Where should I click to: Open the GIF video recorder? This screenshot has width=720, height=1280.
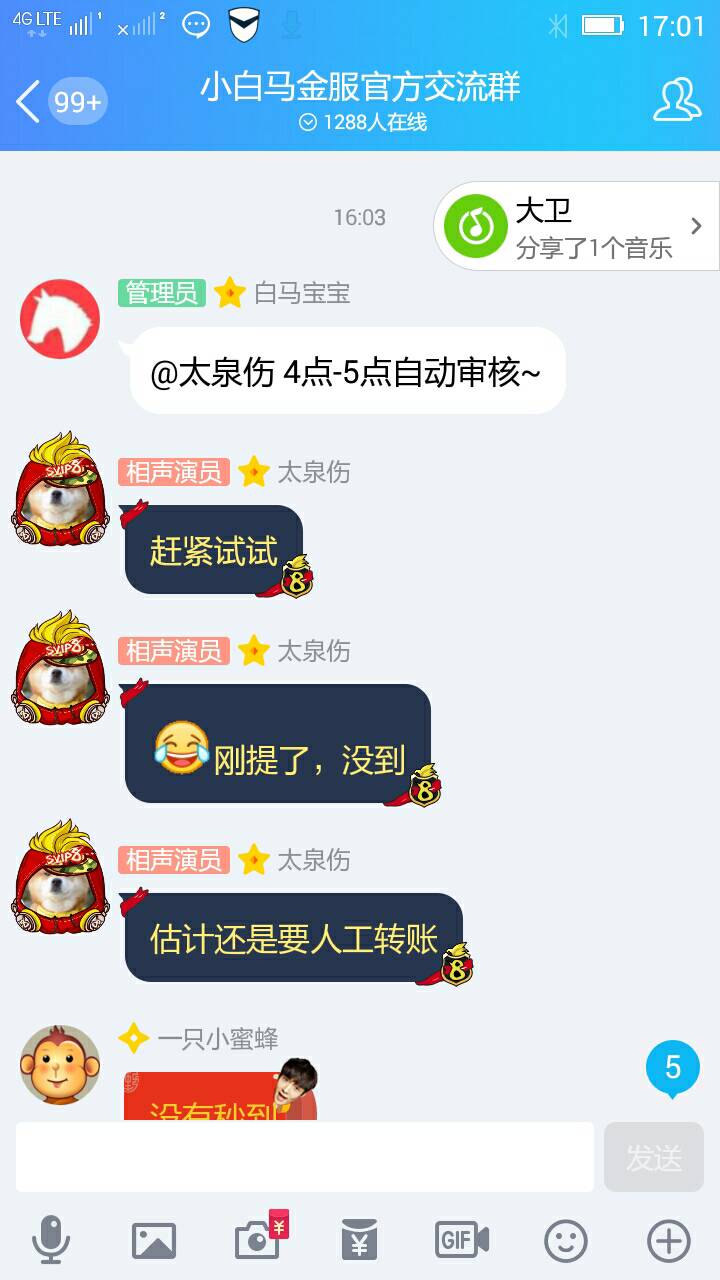coord(462,1241)
